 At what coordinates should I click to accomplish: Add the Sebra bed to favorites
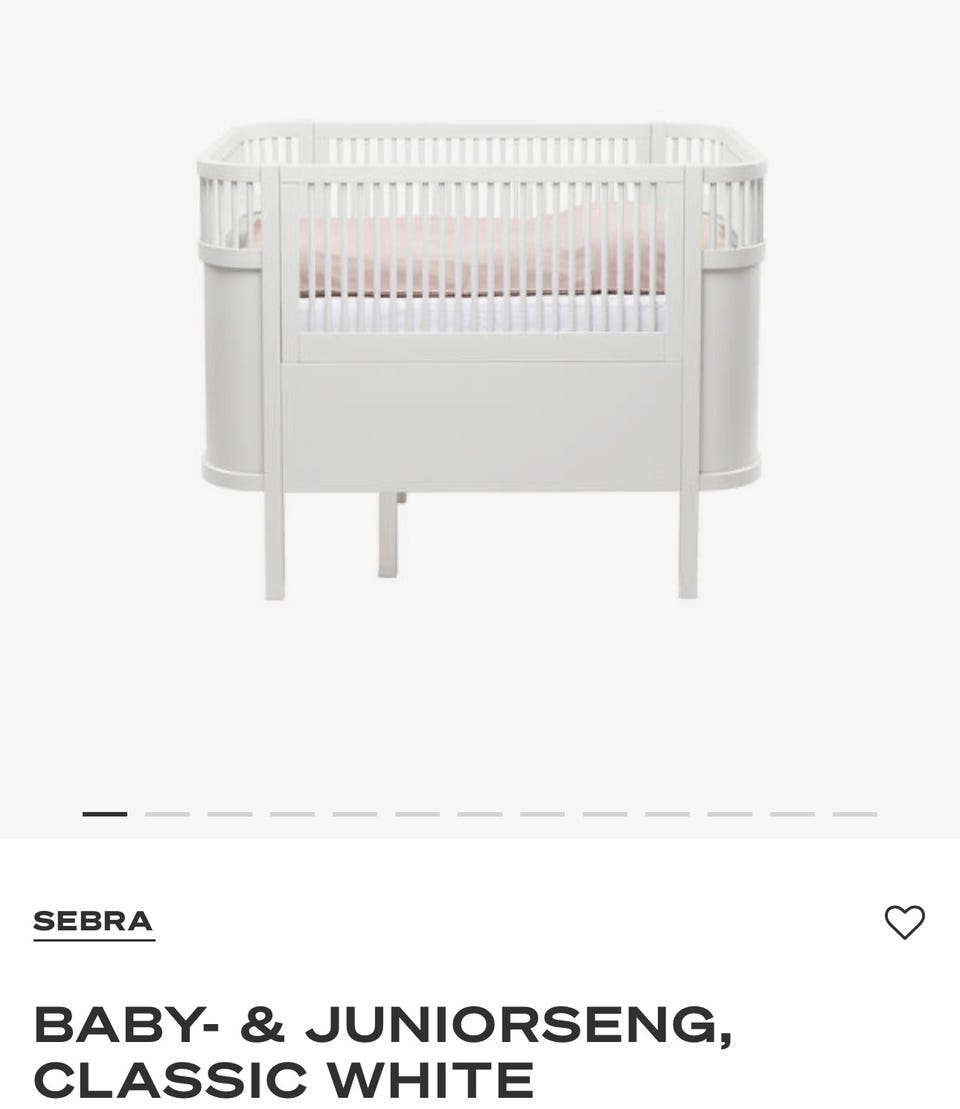click(904, 922)
